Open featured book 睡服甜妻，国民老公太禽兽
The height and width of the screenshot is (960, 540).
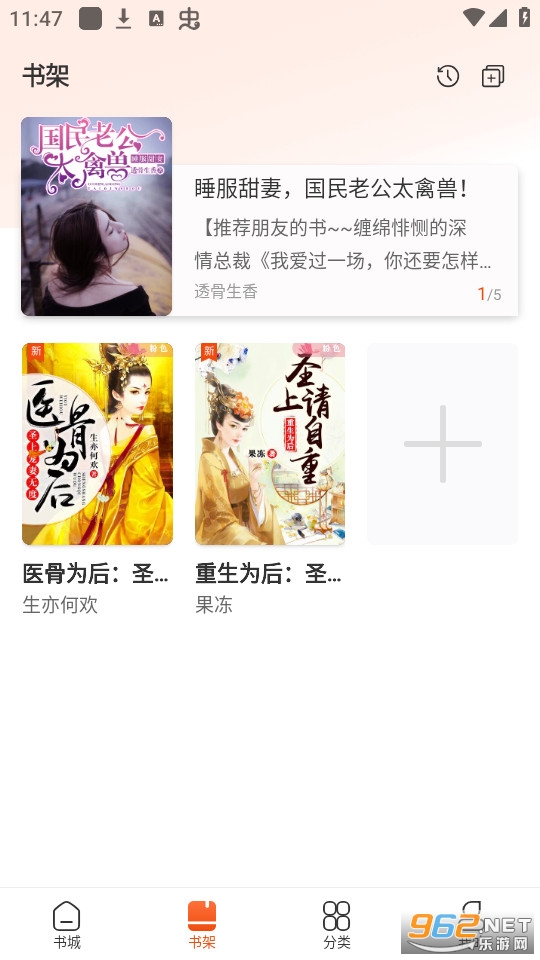(269, 216)
